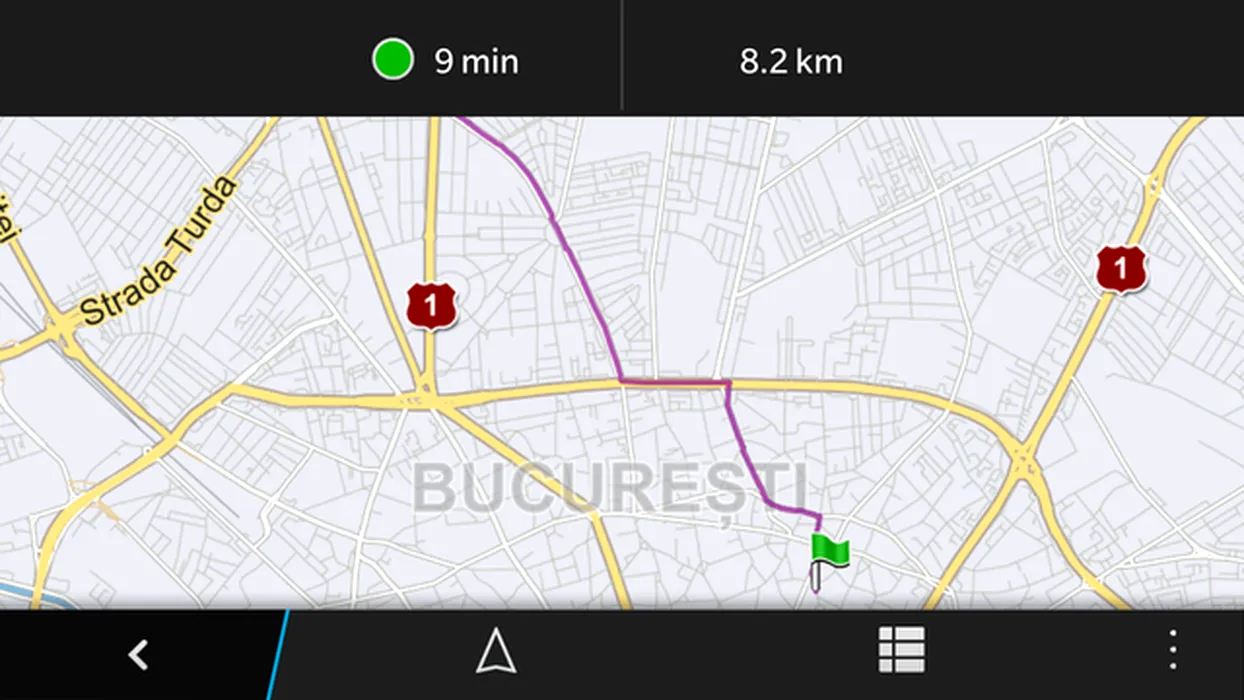Start navigation with the arrow icon
Viewport: 1244px width, 700px height.
click(495, 653)
